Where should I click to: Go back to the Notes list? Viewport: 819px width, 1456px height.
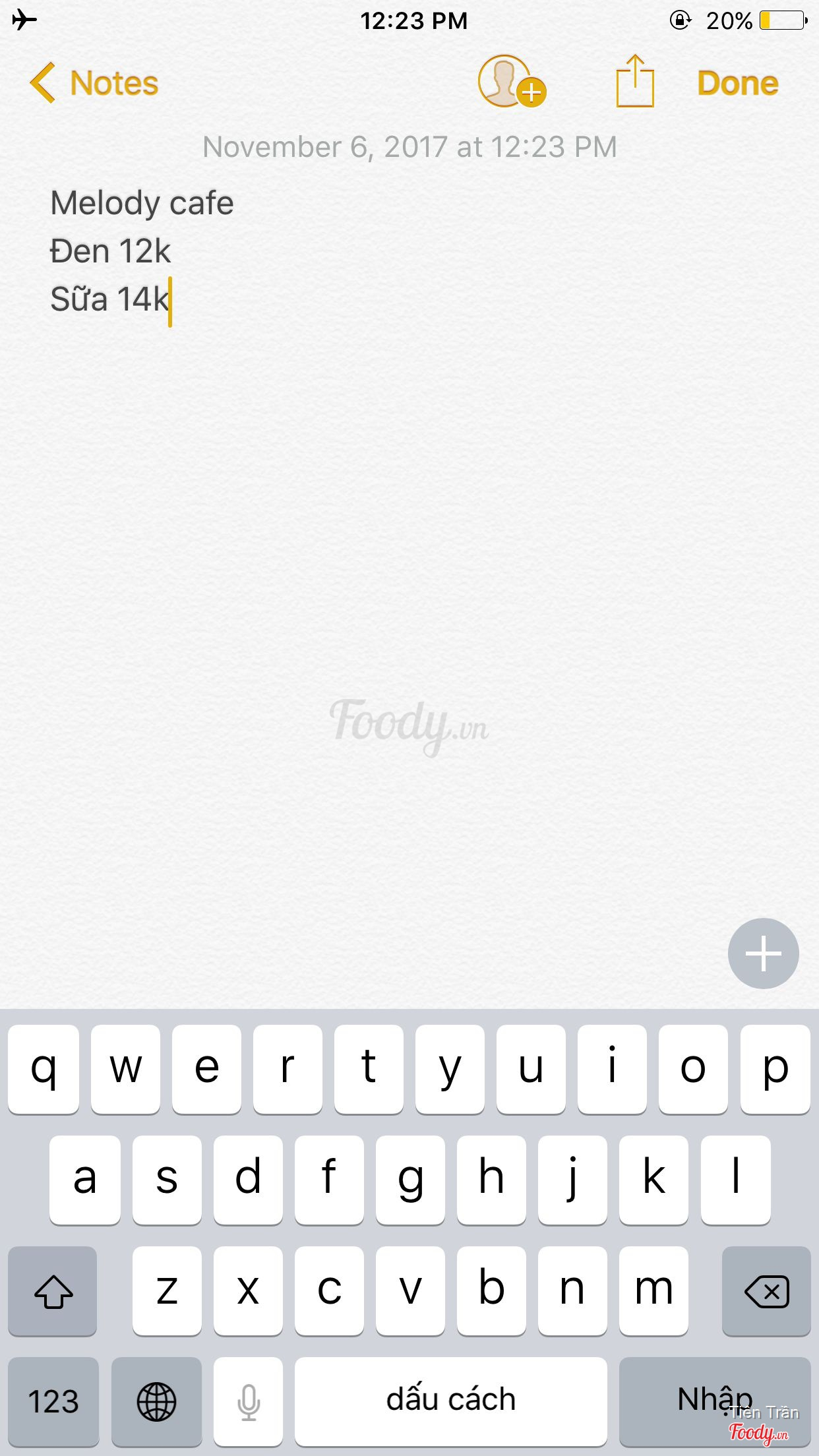94,84
